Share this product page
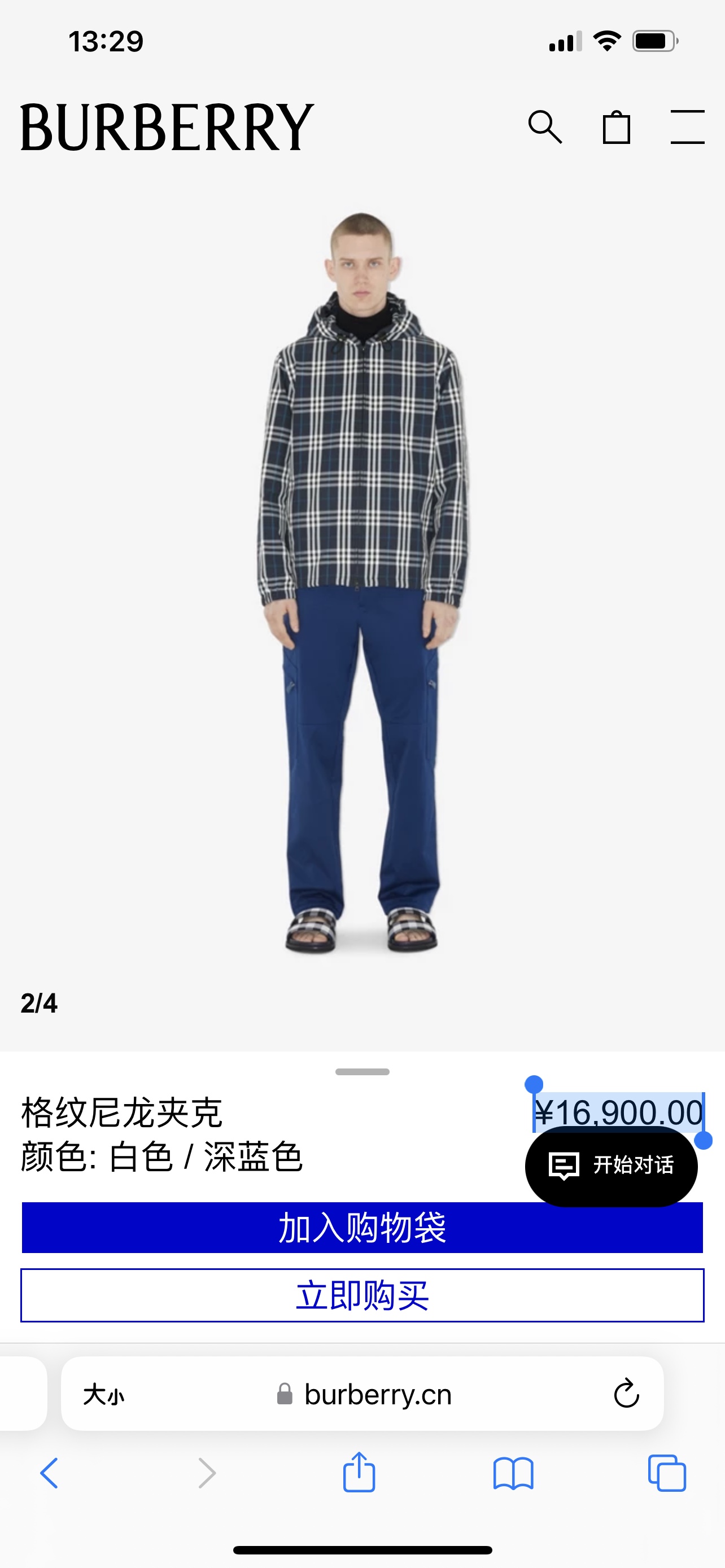Viewport: 725px width, 1568px height. pyautogui.click(x=359, y=1472)
